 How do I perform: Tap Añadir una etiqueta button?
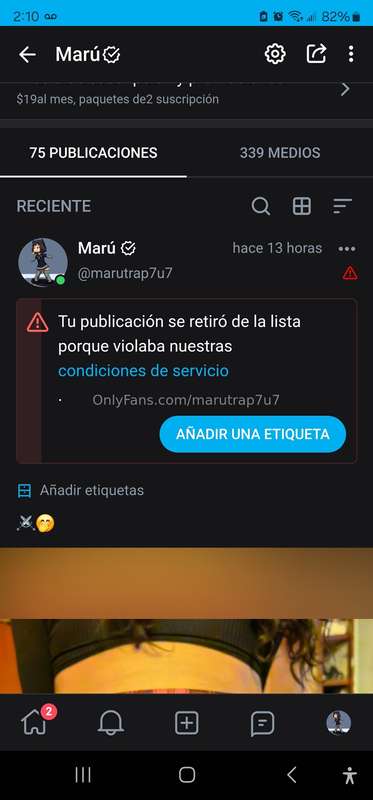click(253, 434)
